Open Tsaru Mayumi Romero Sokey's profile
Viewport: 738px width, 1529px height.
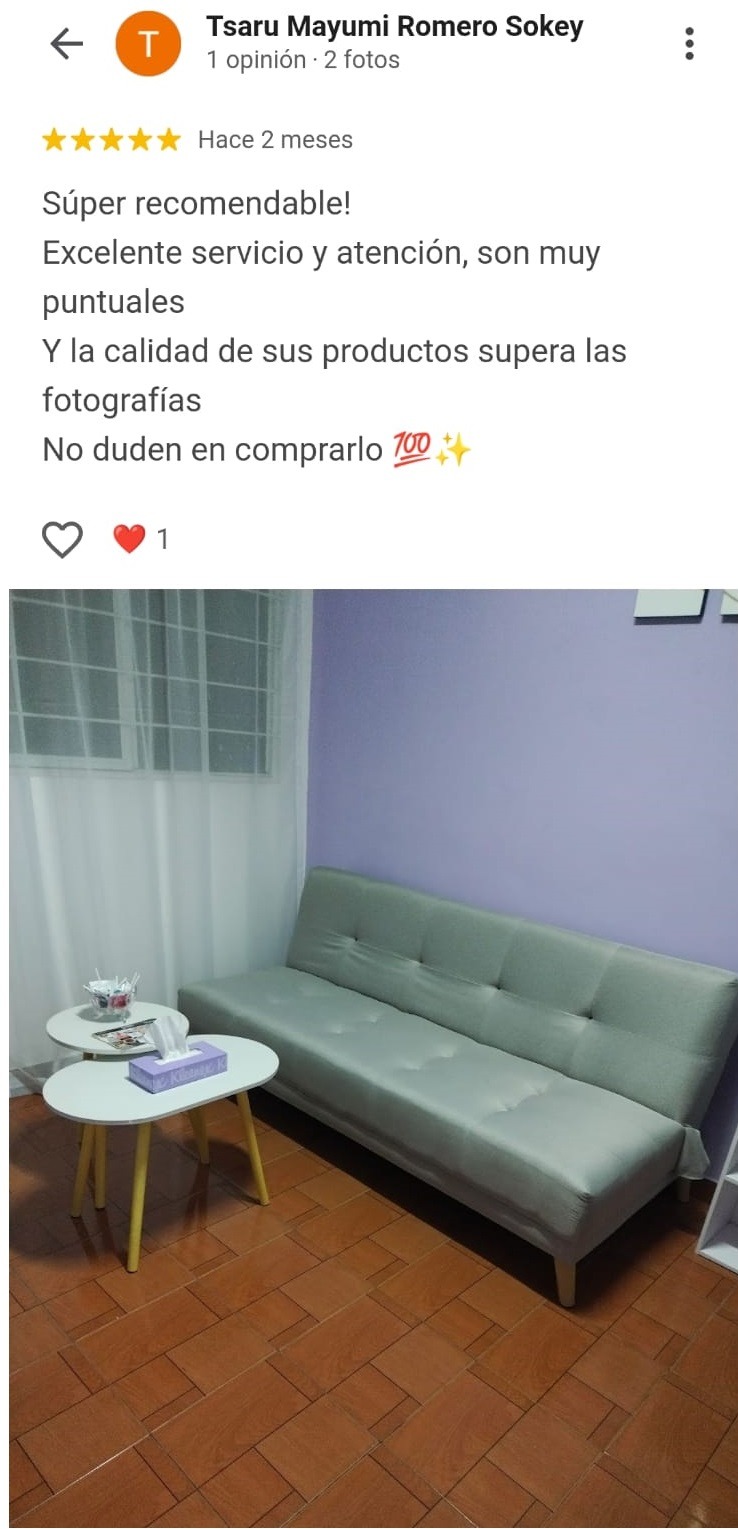tap(393, 27)
